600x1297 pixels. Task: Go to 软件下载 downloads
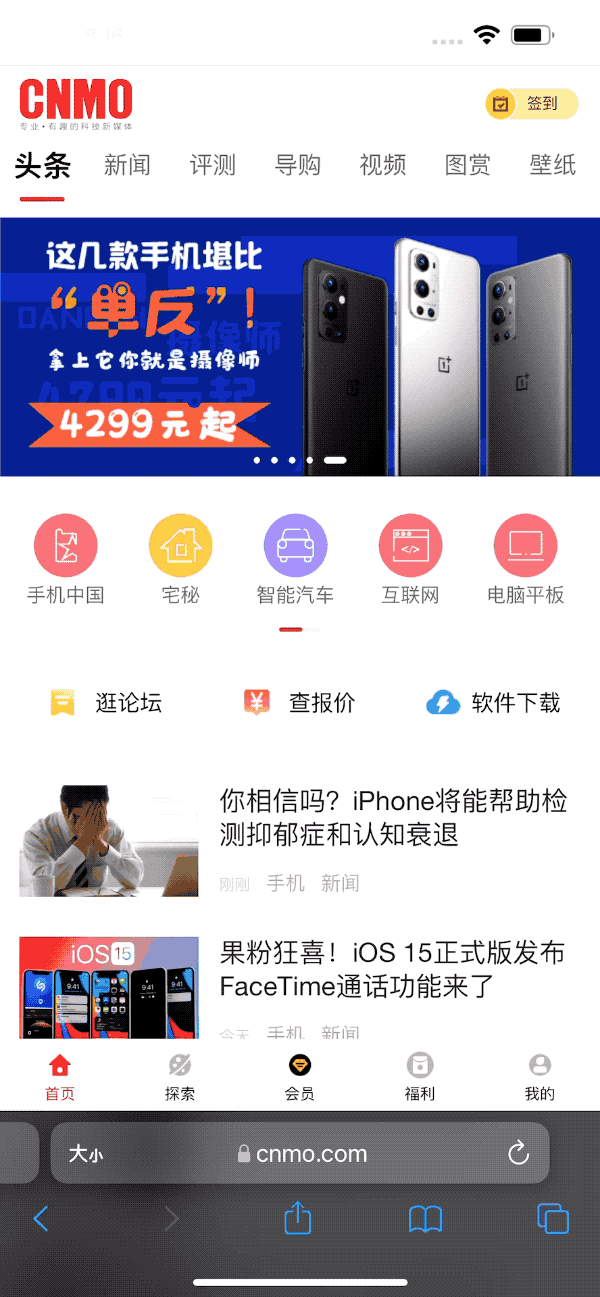tap(493, 703)
